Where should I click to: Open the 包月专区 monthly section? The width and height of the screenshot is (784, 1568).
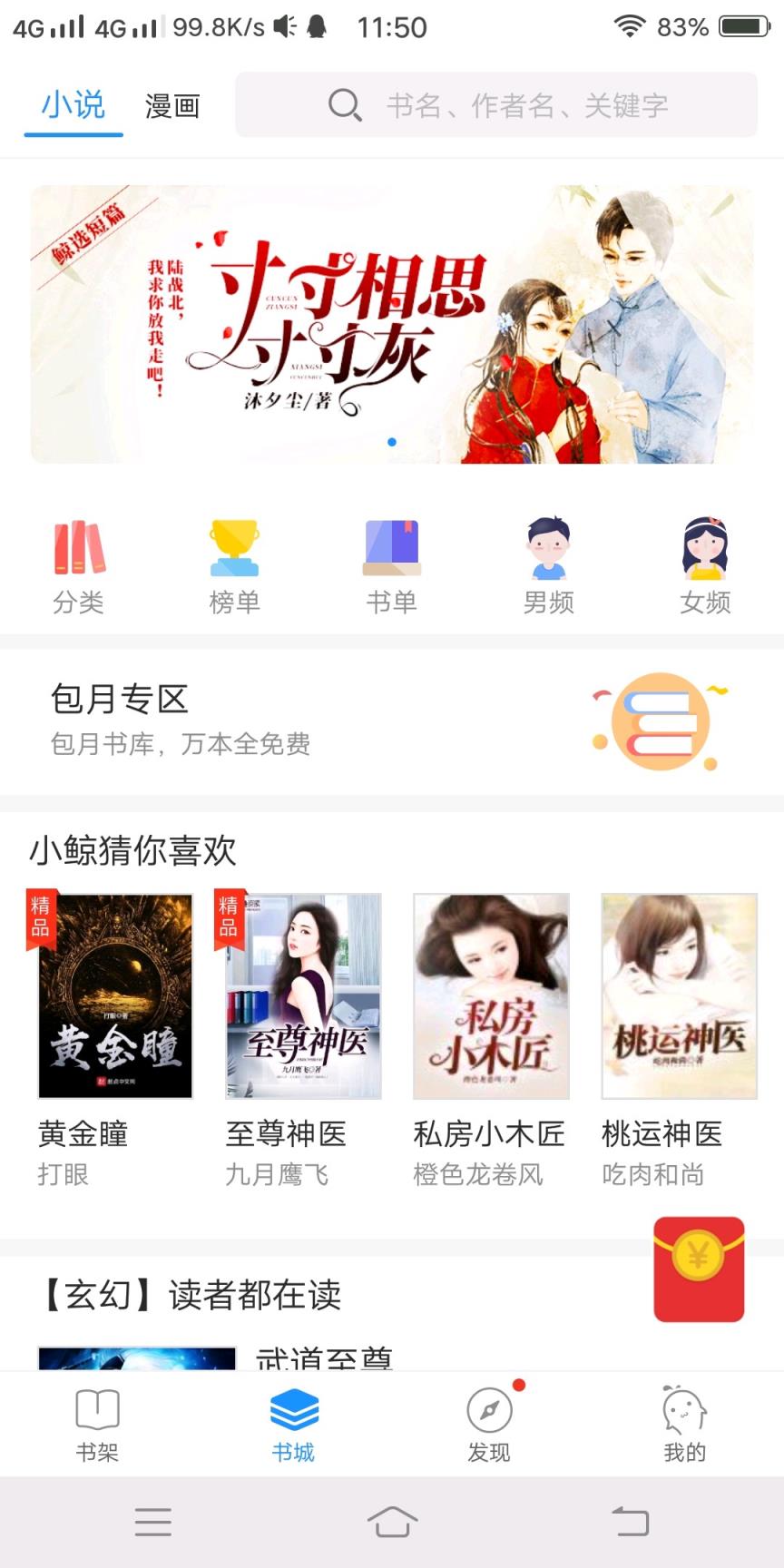pos(392,721)
